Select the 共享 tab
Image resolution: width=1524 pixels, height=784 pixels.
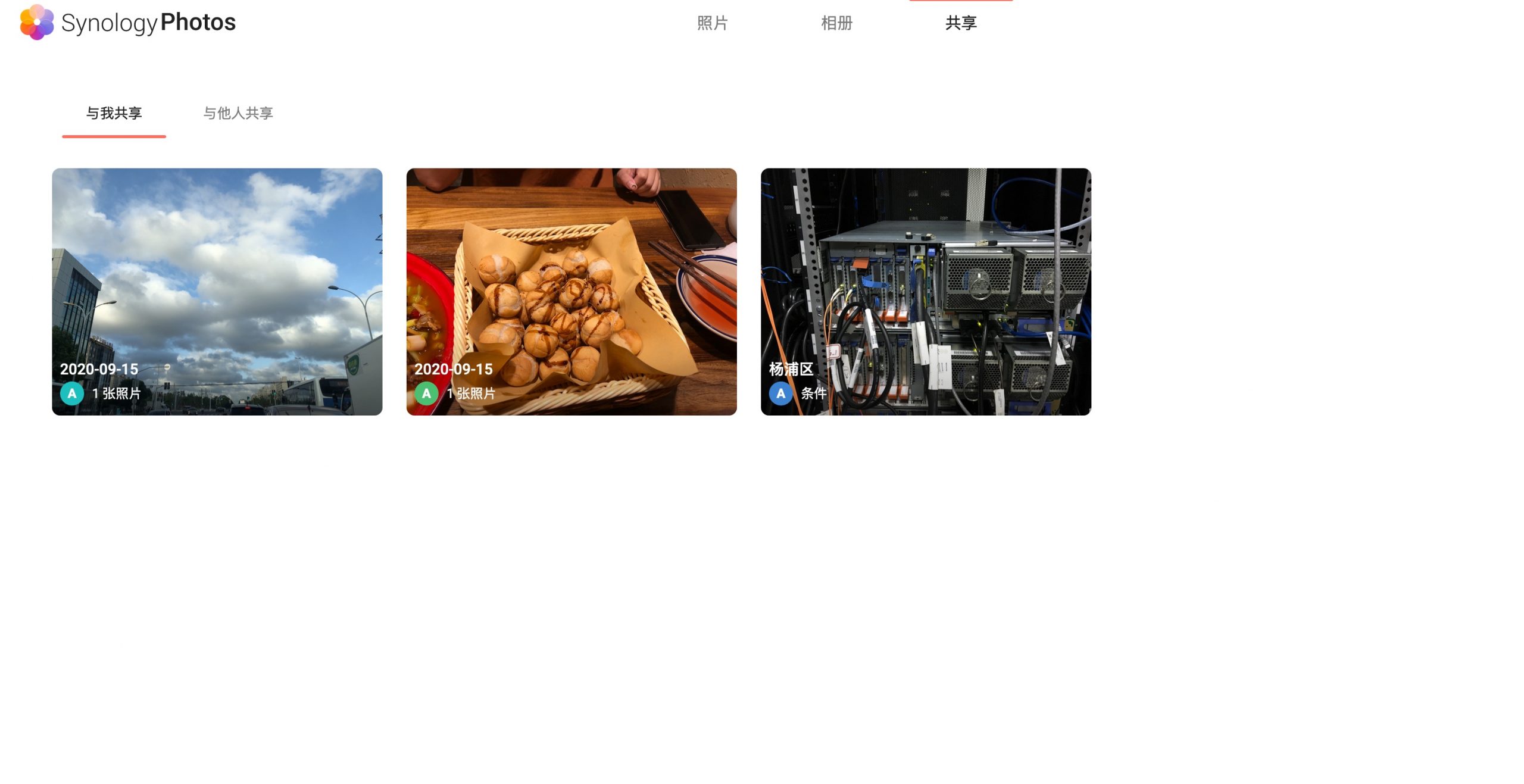click(x=960, y=23)
